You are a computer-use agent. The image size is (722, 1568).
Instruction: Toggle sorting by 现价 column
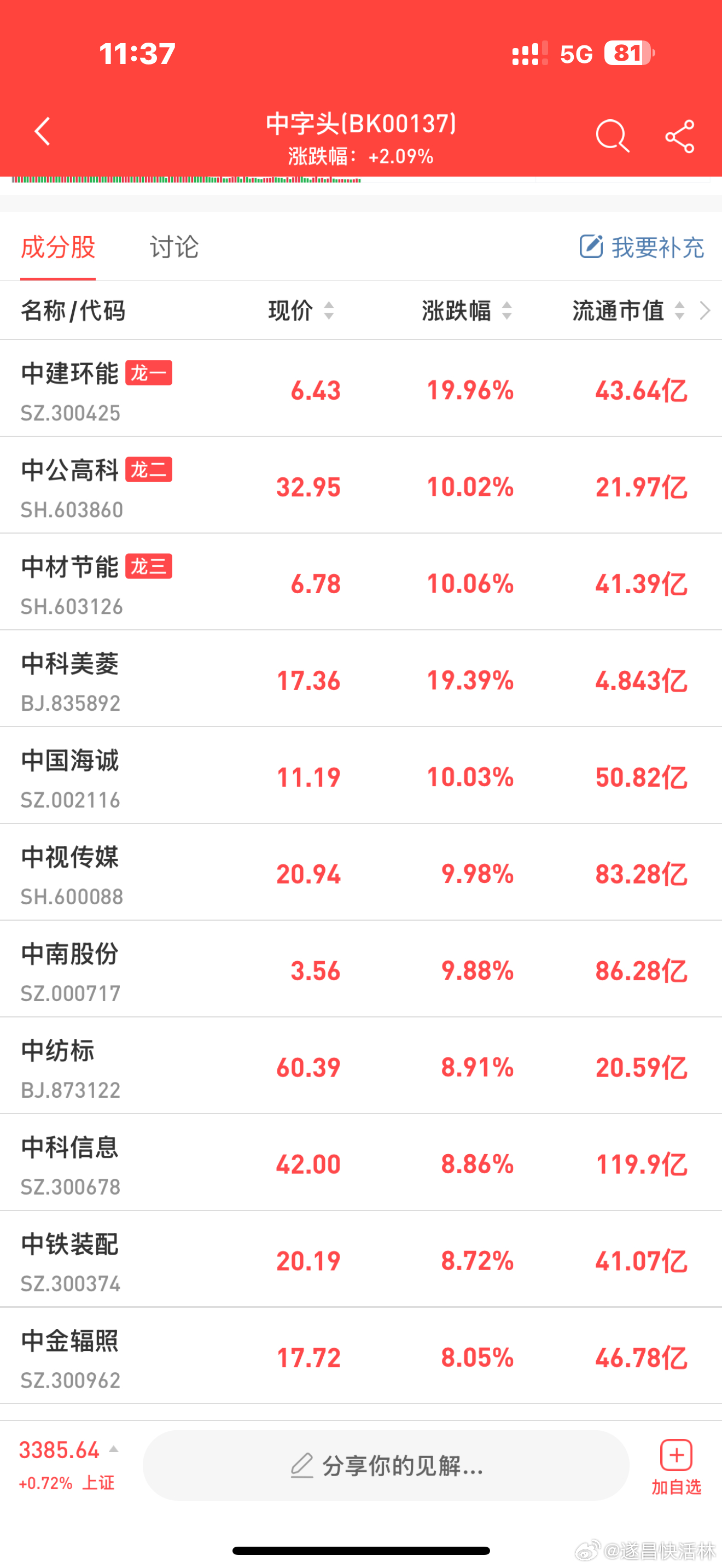click(x=302, y=311)
